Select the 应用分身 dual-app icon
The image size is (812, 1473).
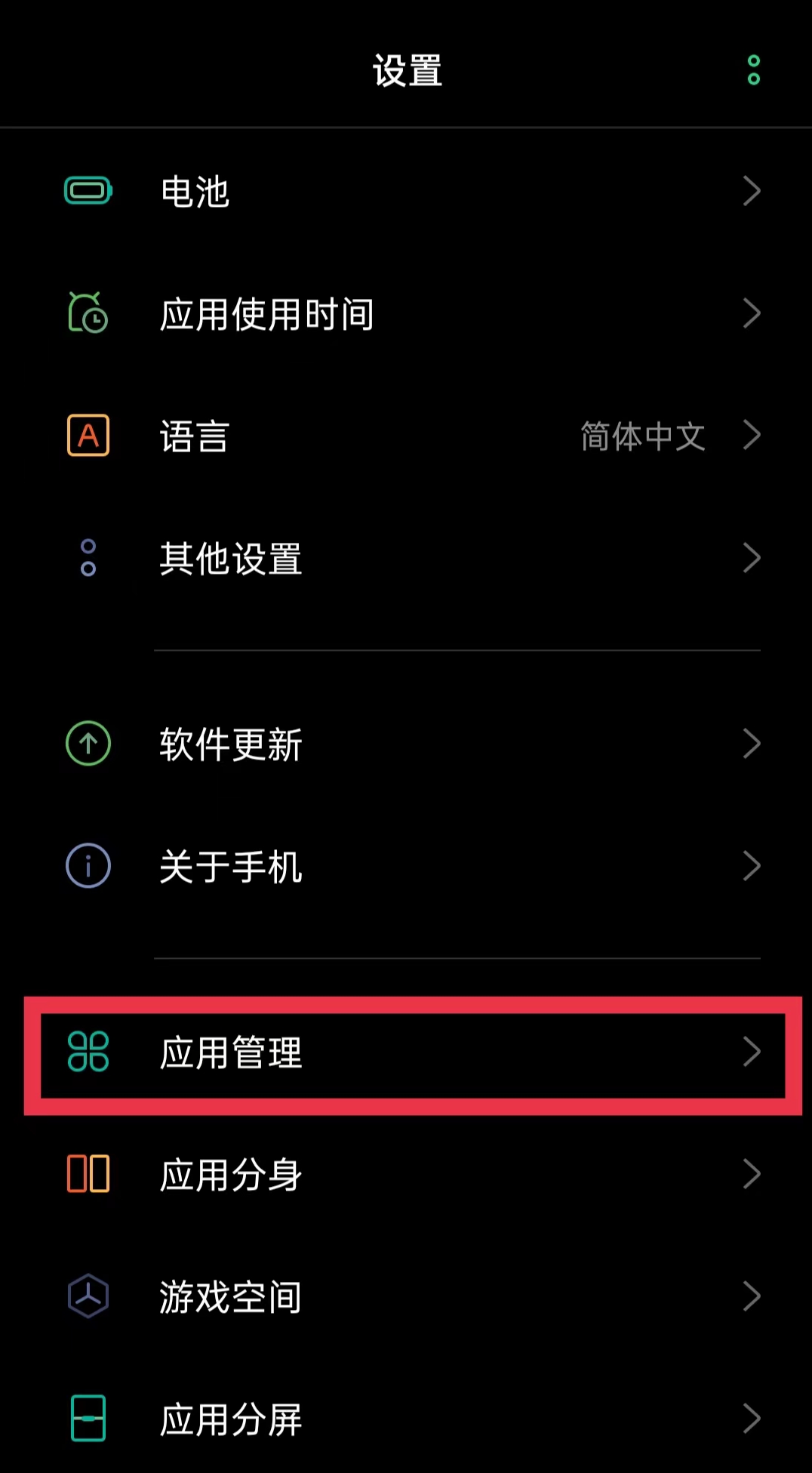pos(88,1175)
